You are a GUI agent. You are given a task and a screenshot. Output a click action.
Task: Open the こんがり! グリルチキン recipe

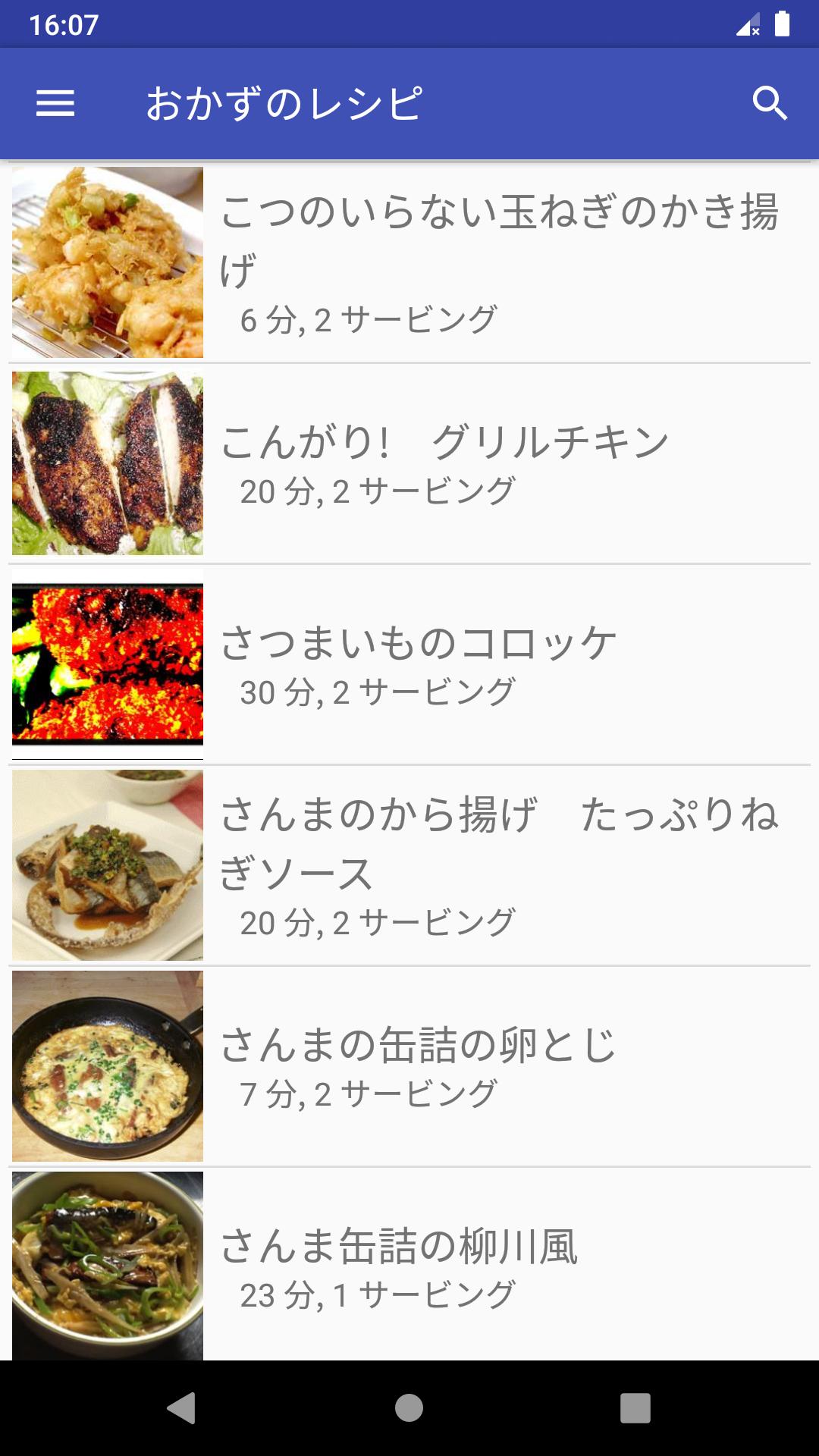pyautogui.click(x=409, y=463)
